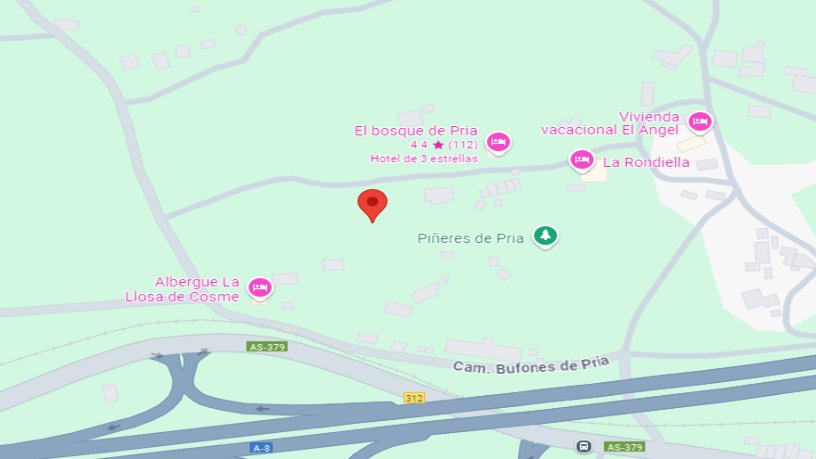Open Albergue La Llosa de Cosme pin

(260, 288)
